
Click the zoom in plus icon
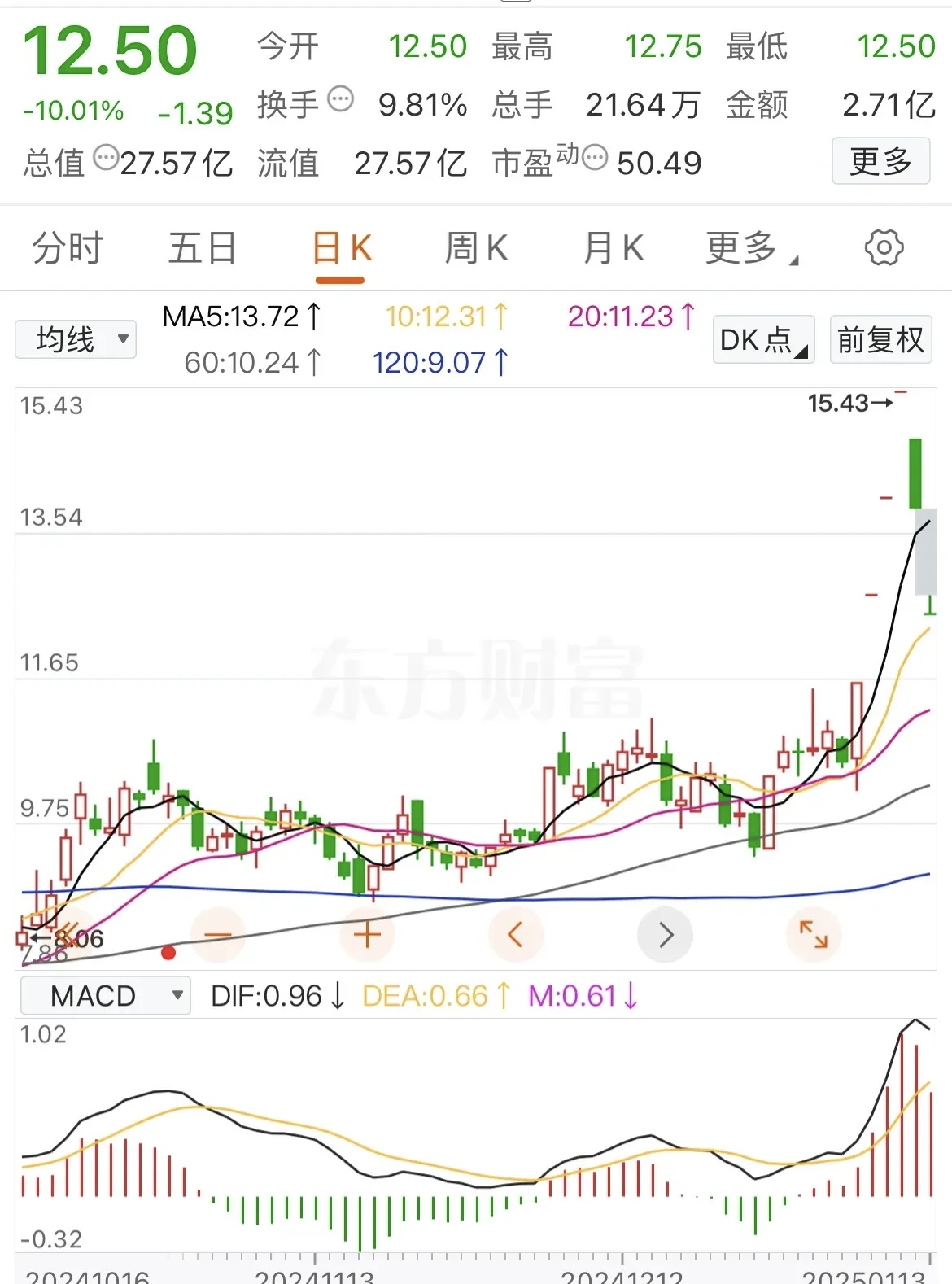click(x=367, y=934)
